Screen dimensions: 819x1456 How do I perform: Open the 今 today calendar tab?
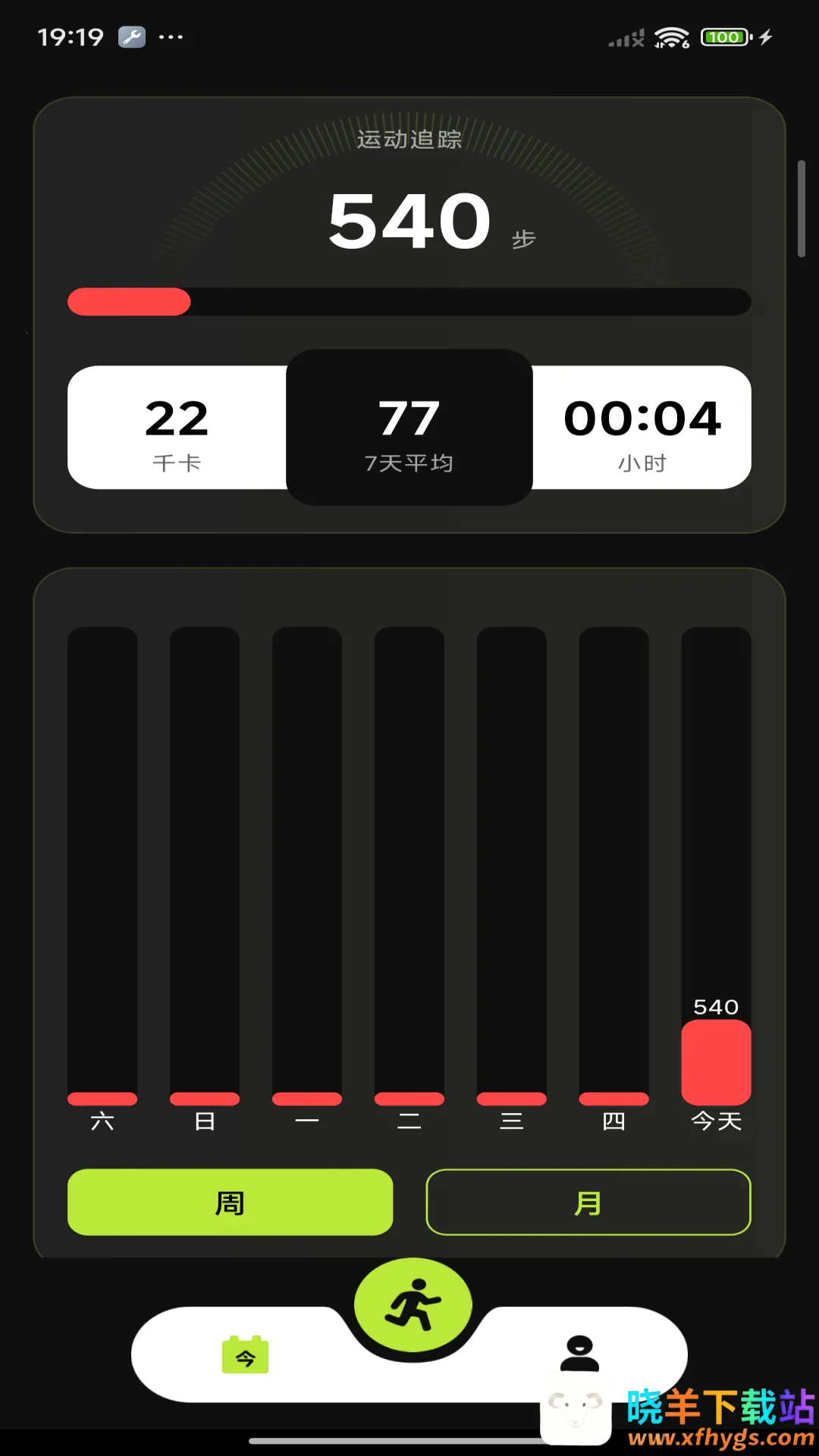245,1355
